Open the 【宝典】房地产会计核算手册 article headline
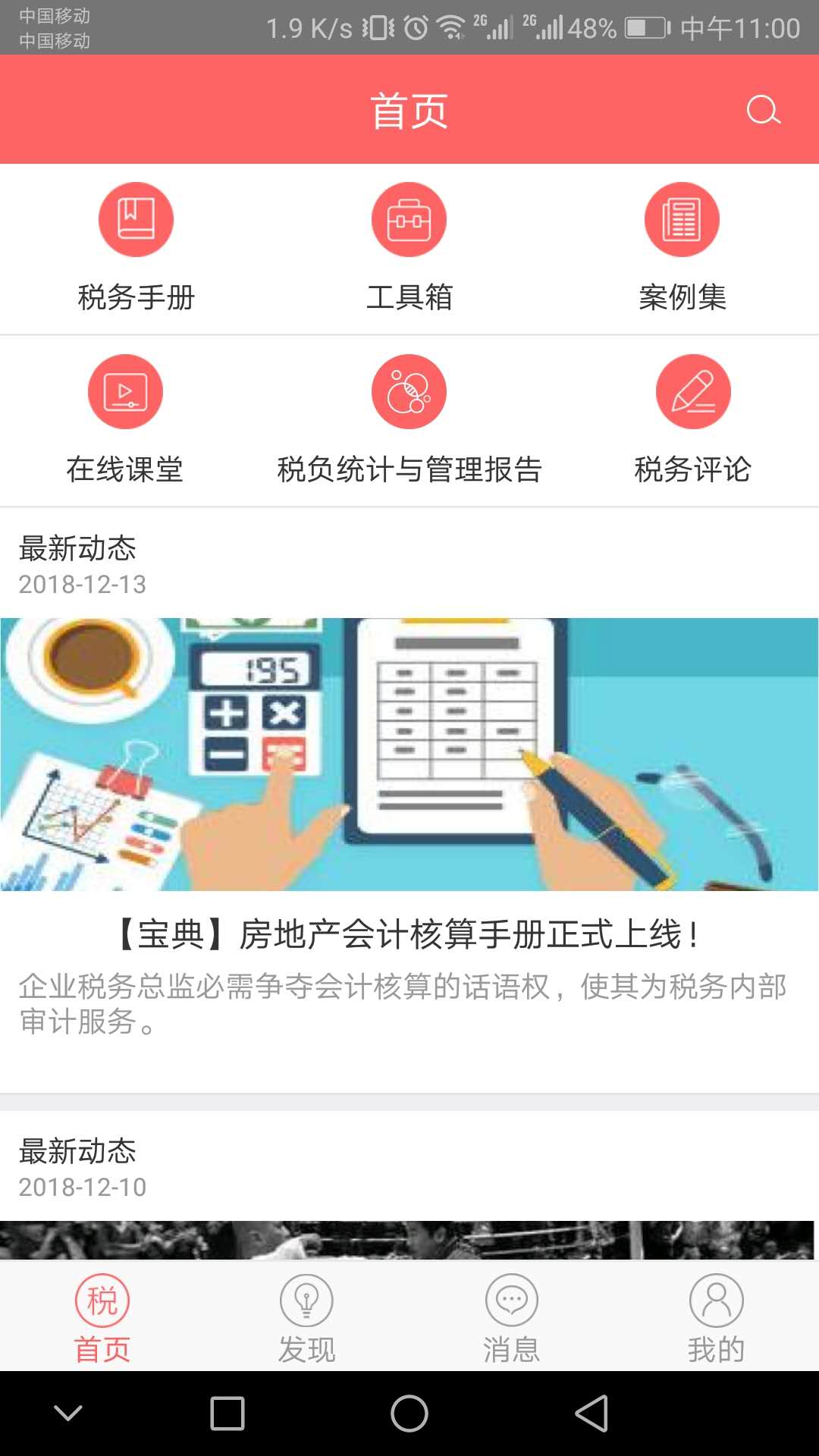This screenshot has width=819, height=1456. (x=409, y=938)
